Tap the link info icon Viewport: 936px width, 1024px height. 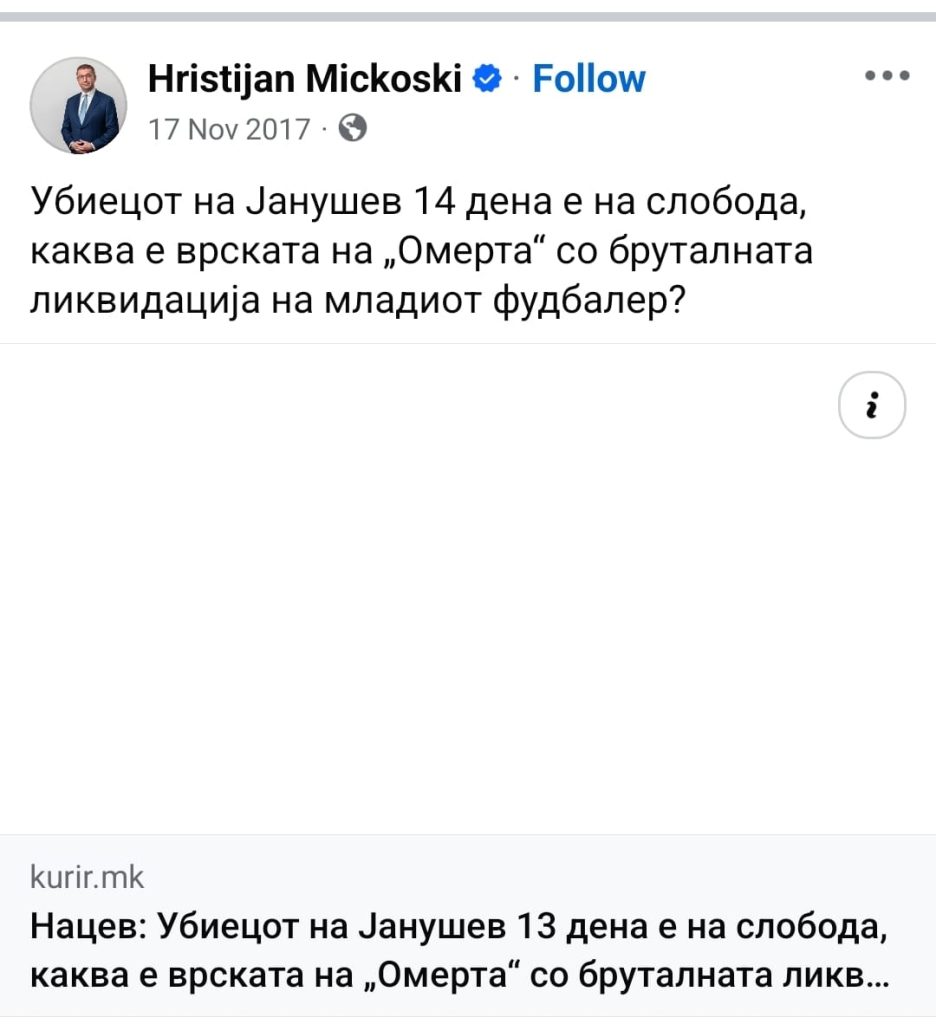point(871,407)
